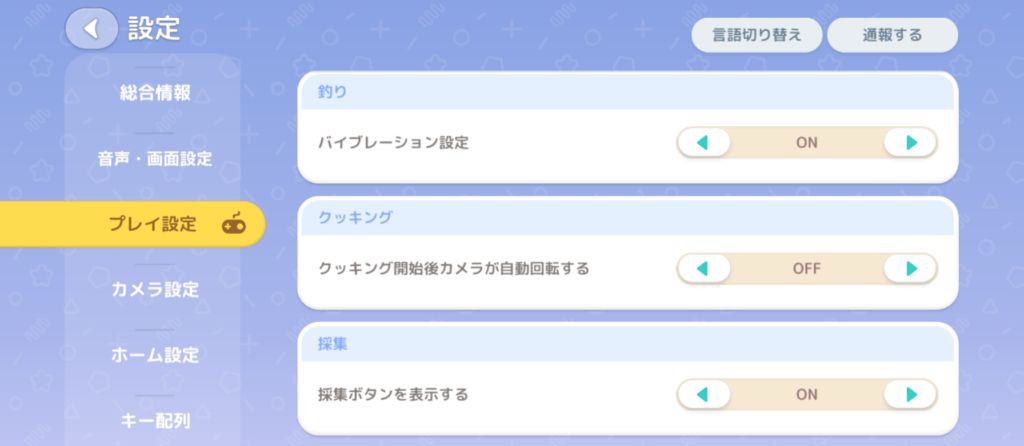Tap left arrow for バイブレーション設定
Image resolution: width=1024 pixels, height=446 pixels.
pyautogui.click(x=703, y=143)
